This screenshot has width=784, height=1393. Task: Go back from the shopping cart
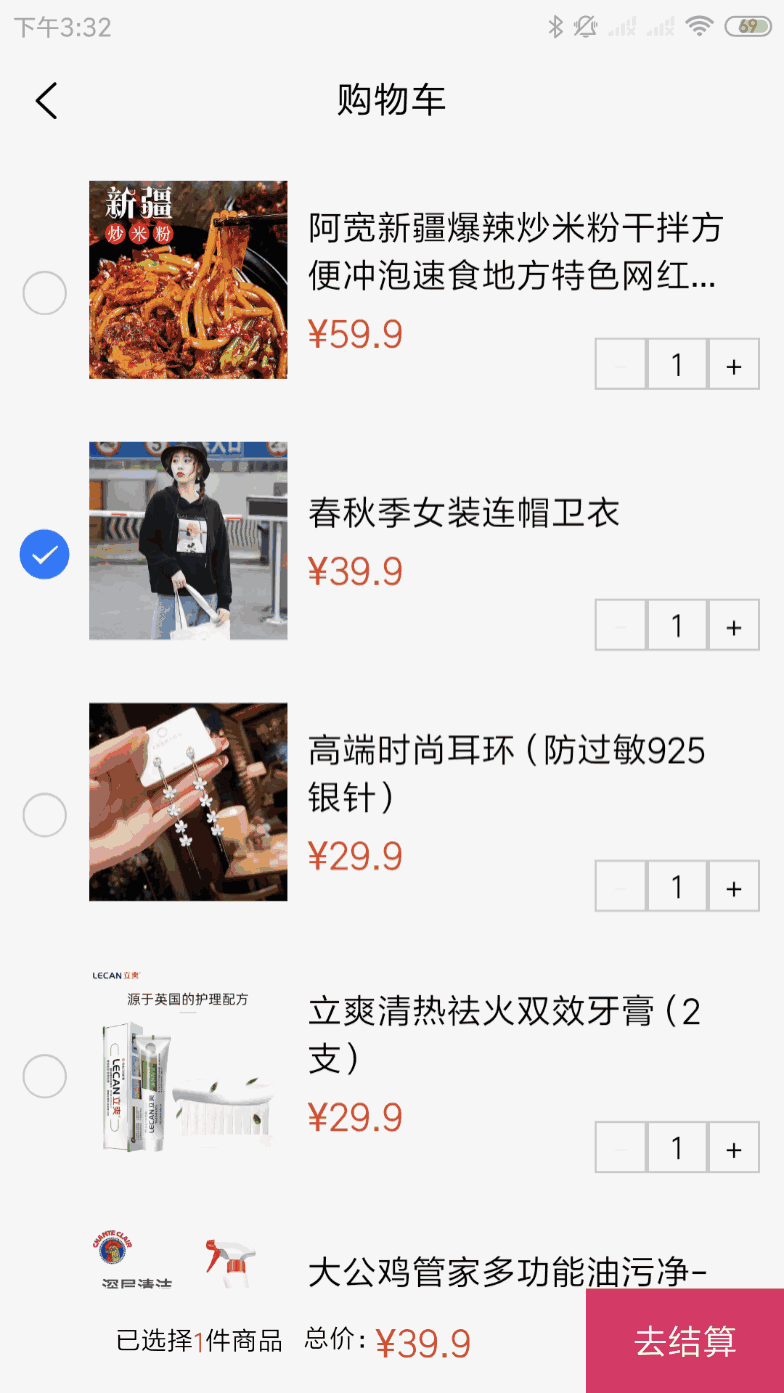(46, 101)
